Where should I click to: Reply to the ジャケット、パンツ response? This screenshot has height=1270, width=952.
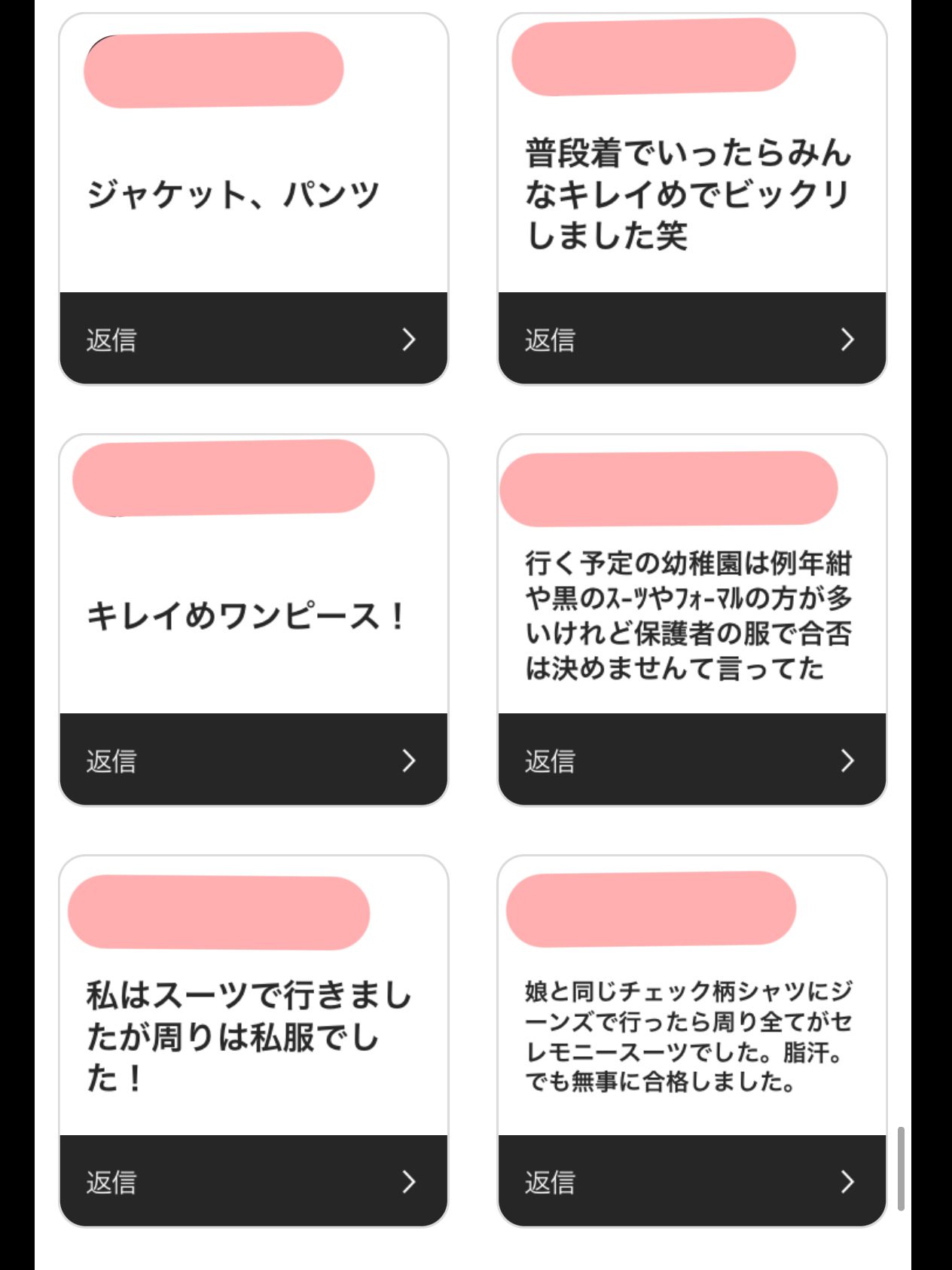(253, 339)
